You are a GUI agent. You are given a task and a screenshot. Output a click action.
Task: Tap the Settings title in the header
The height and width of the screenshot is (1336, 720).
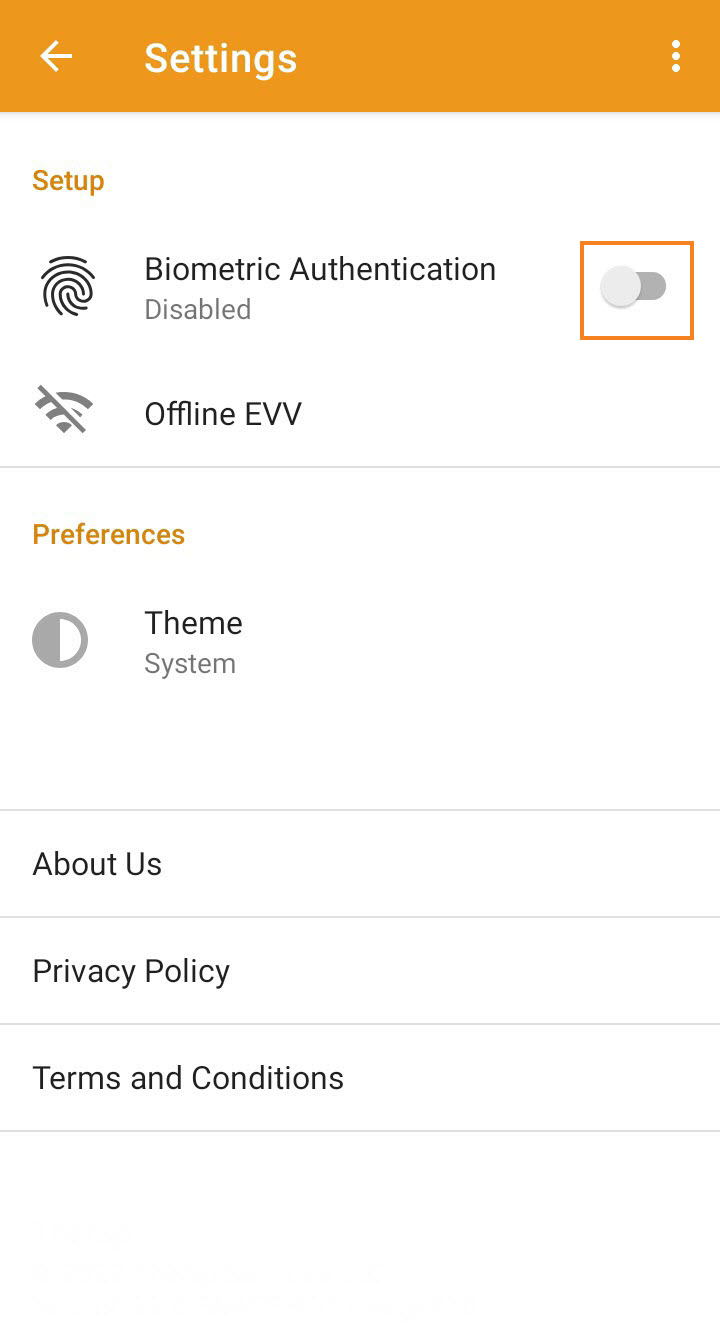click(221, 58)
